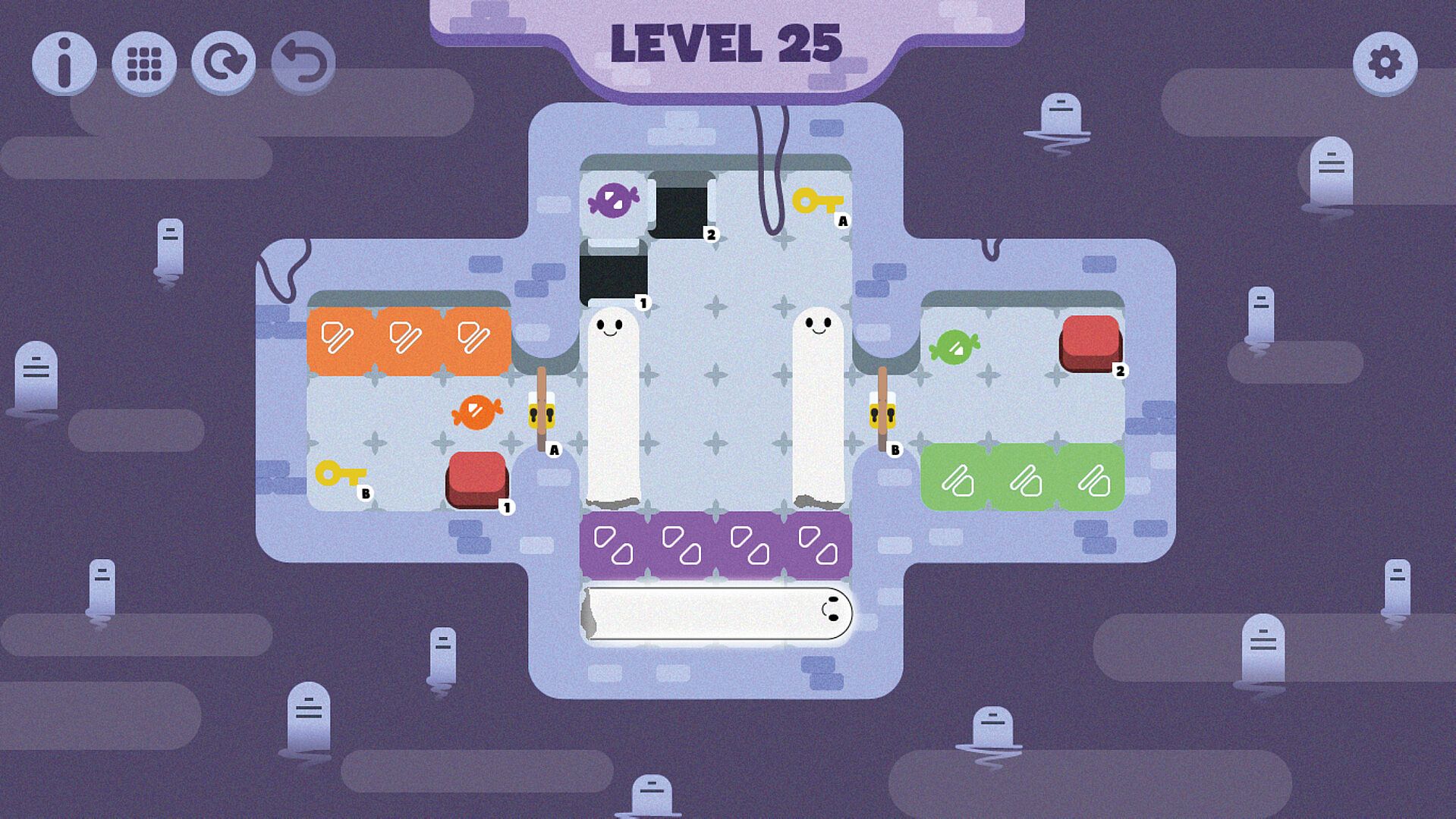The width and height of the screenshot is (1456, 819).
Task: Open the level select grid
Action: 144,63
